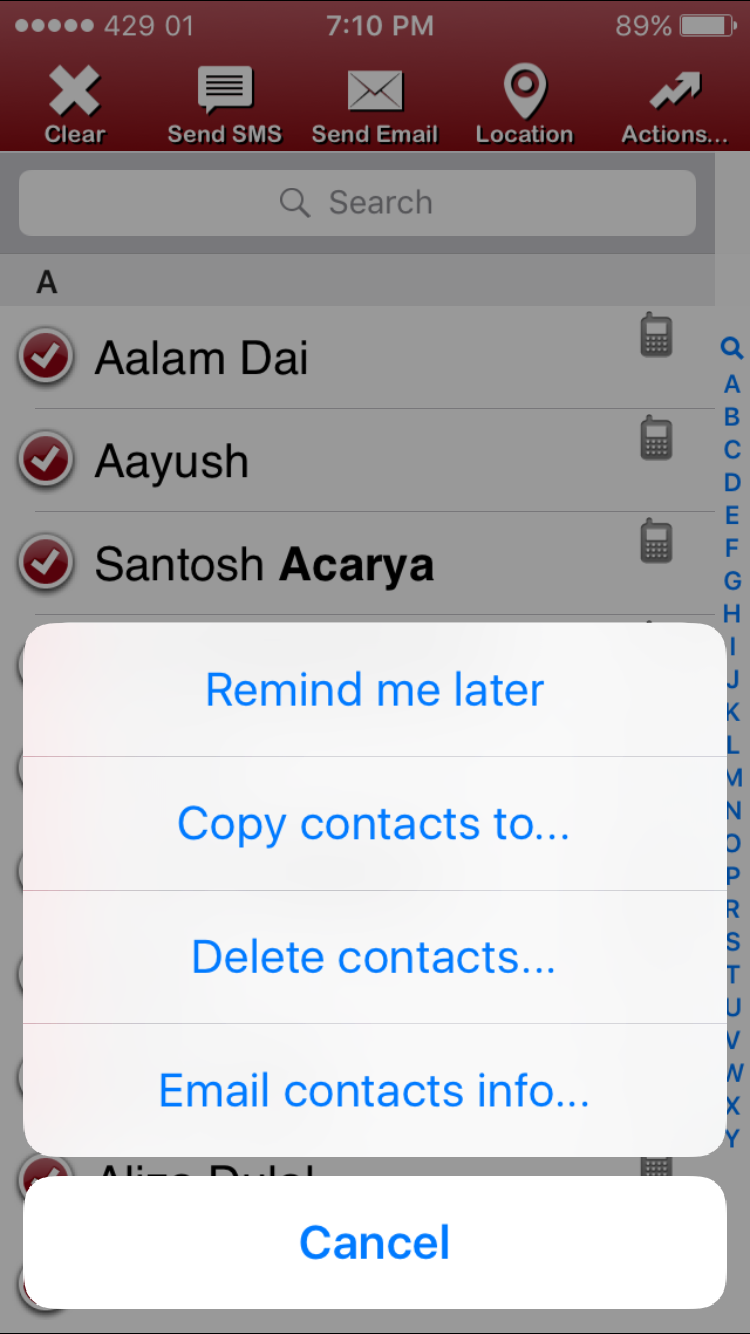Select Delete contacts from the action sheet
Viewport: 750px width, 1334px height.
pos(374,957)
